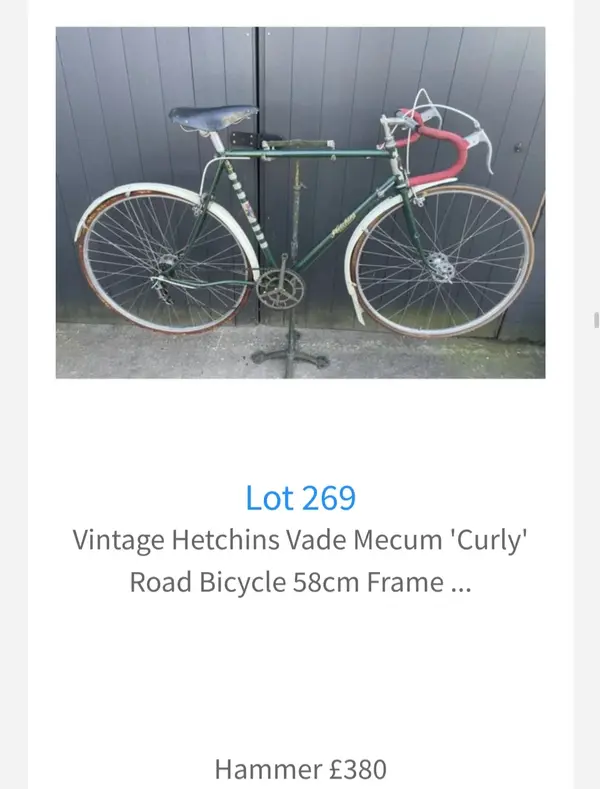The width and height of the screenshot is (600, 789).
Task: View the Hetchins bicycle photo
Action: [300, 202]
